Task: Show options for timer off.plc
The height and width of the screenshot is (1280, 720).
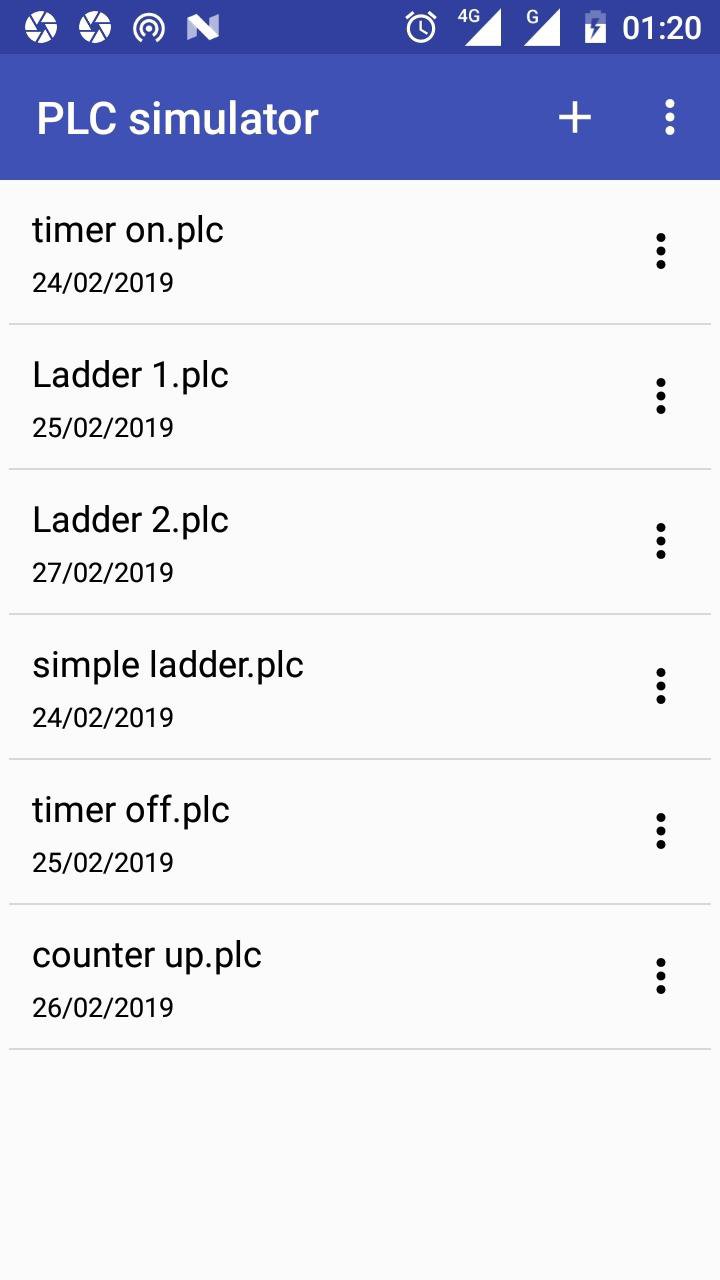Action: (660, 832)
